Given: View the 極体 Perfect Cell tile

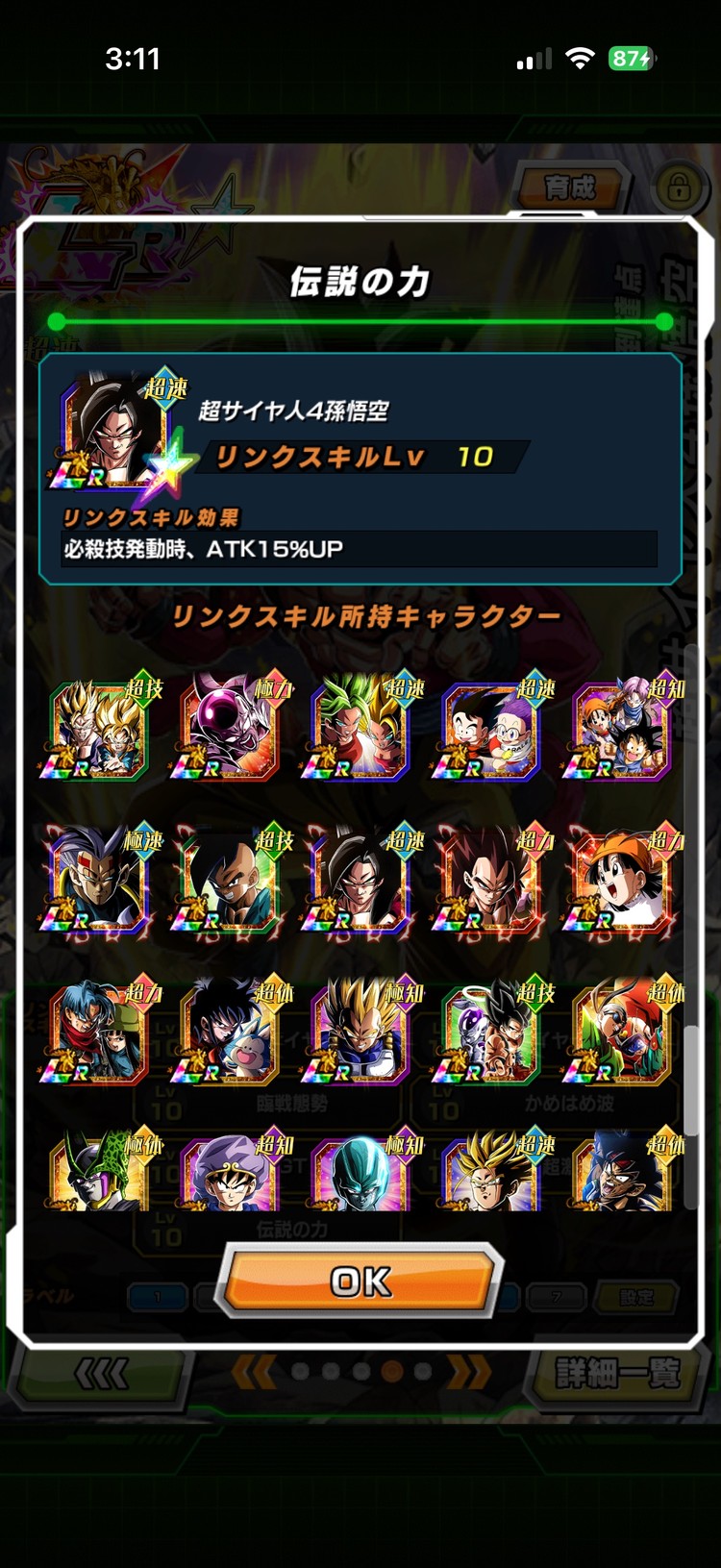Looking at the screenshot, I should click(x=98, y=1171).
